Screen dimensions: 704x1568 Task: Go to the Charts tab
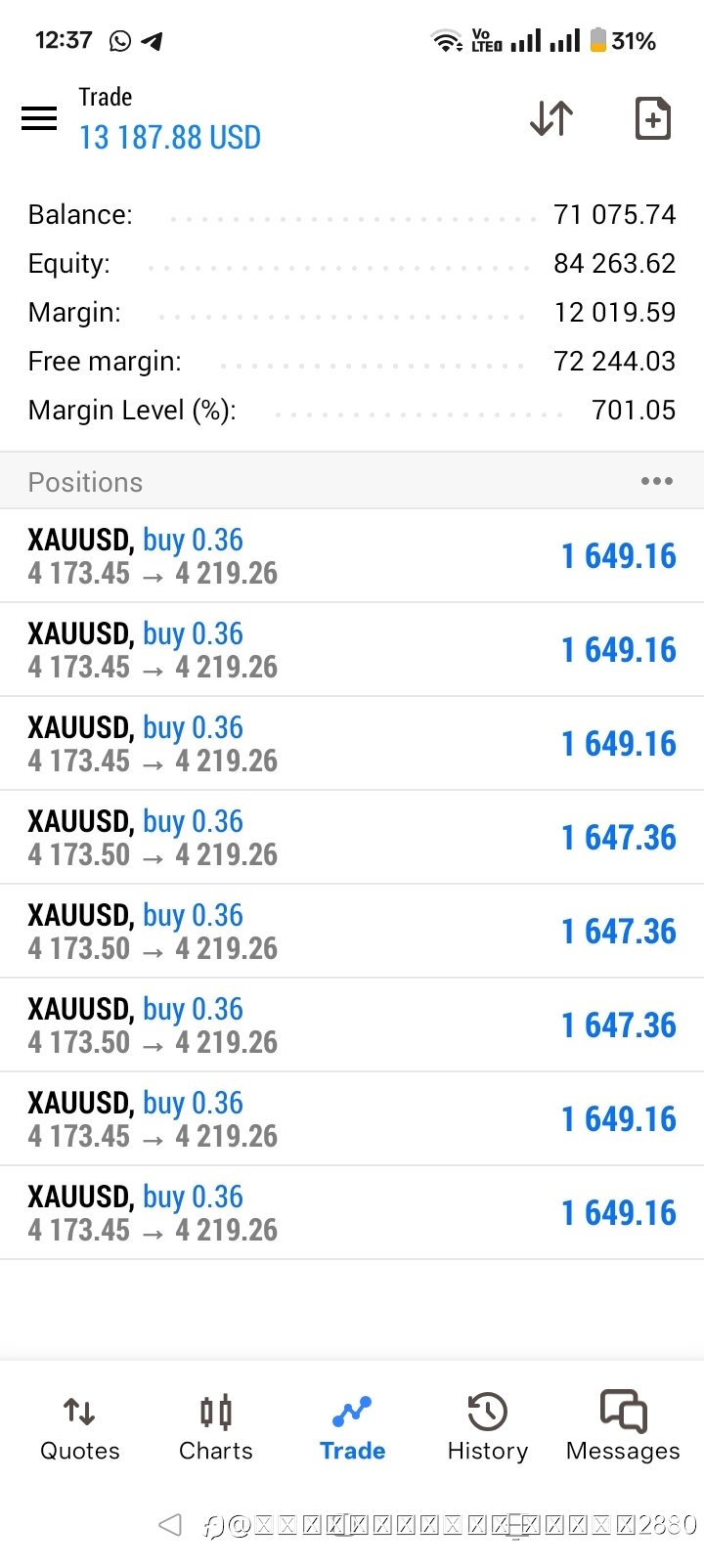[216, 1428]
